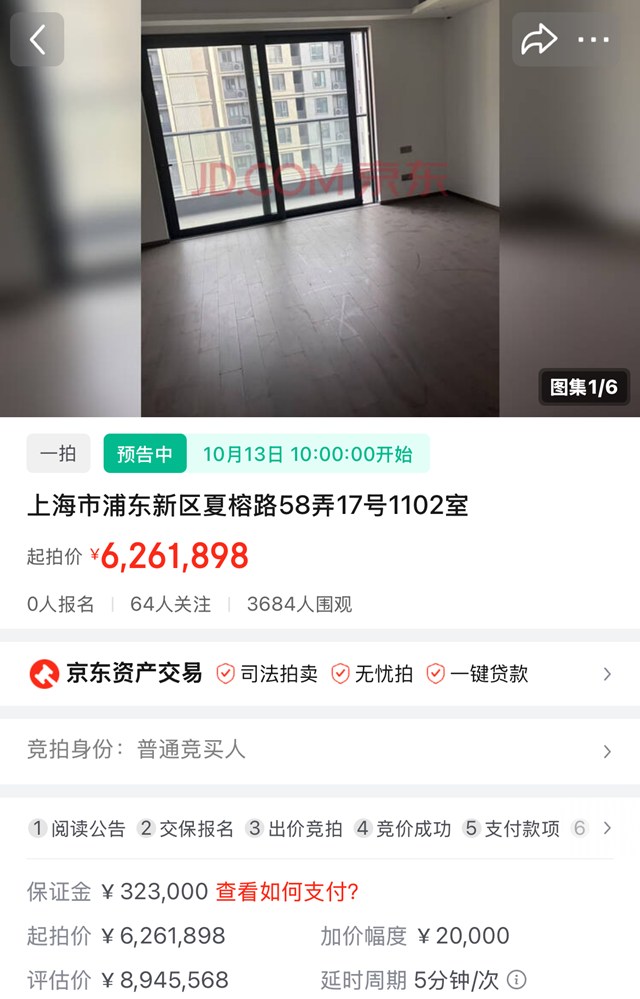Open the 京东资产交易 service guarantees row
Screen dimensions: 640x999
click(320, 674)
